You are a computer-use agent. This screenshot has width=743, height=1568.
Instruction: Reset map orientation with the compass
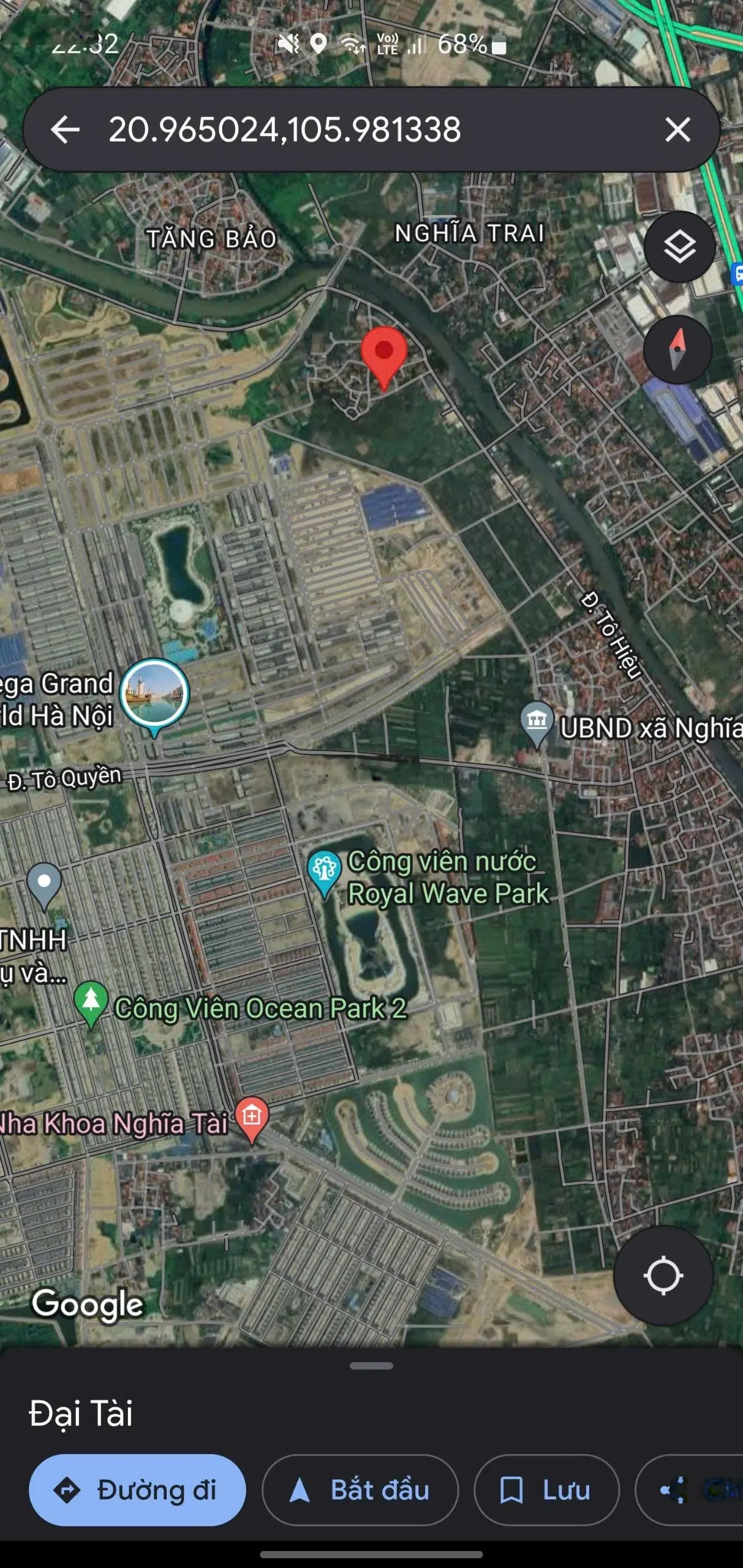tap(677, 350)
